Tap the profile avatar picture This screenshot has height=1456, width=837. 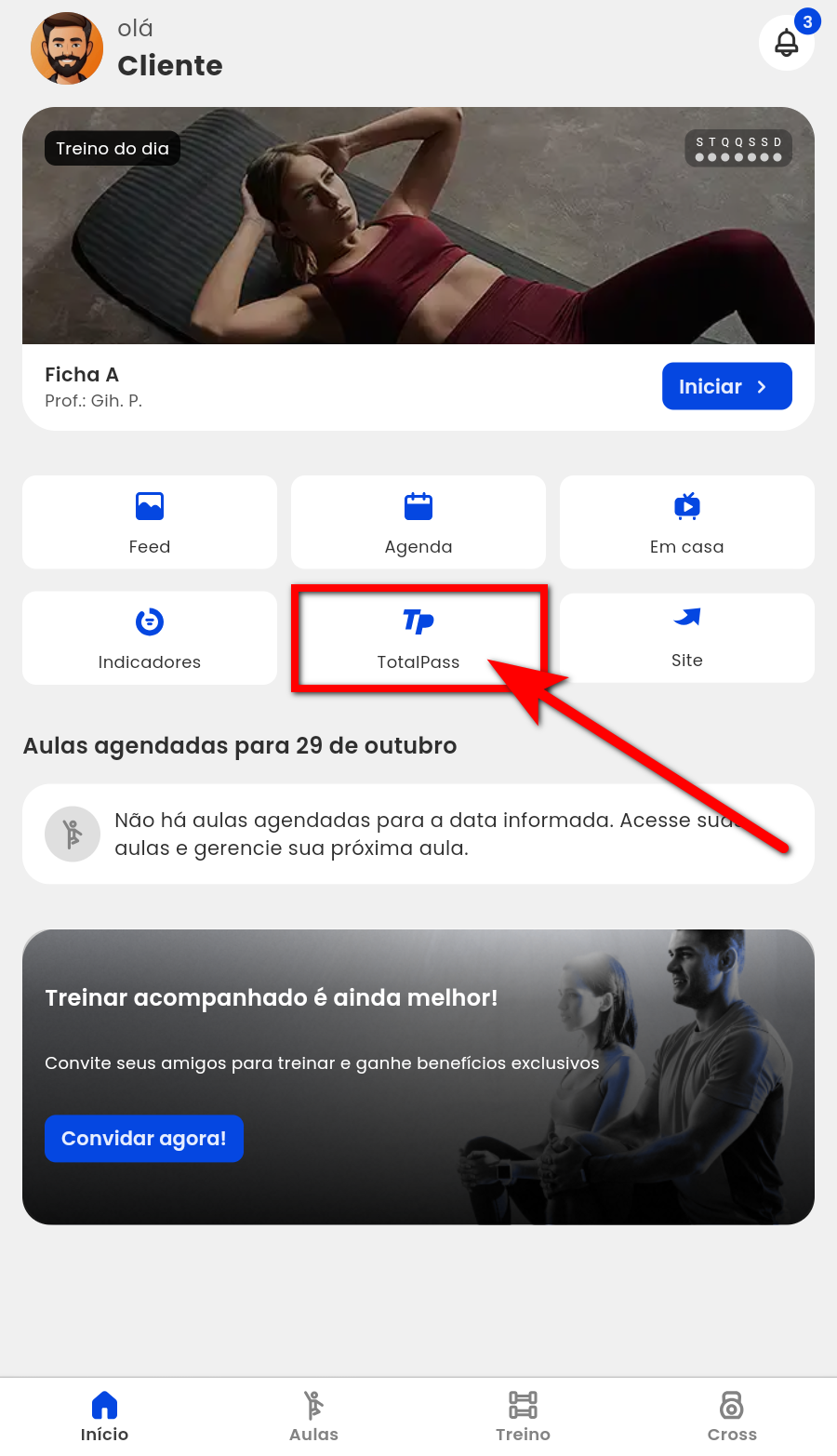pos(67,48)
